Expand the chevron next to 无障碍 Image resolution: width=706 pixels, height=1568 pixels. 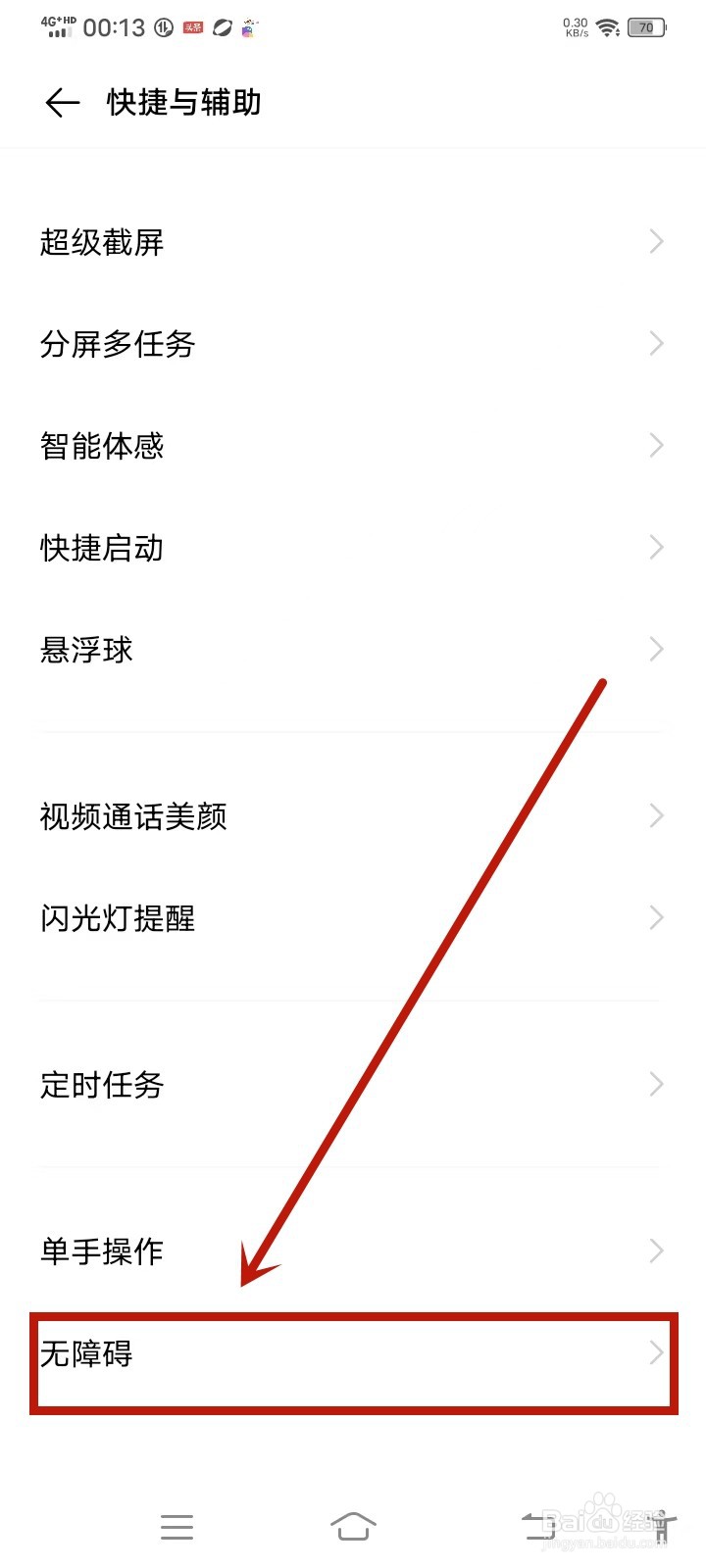pos(655,1354)
